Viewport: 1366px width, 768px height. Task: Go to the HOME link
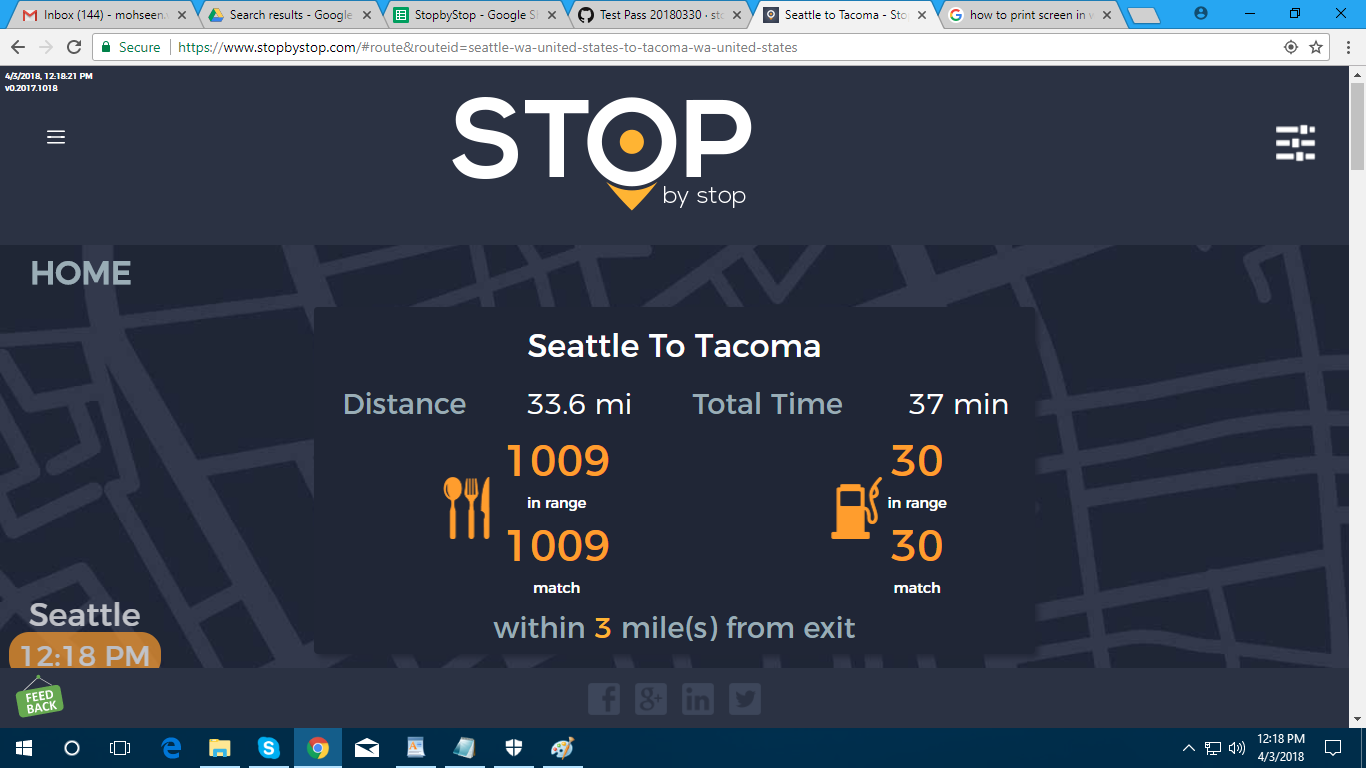pyautogui.click(x=81, y=273)
